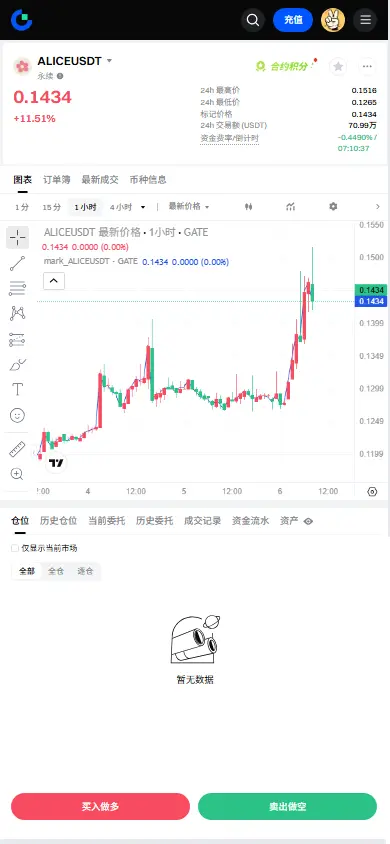Select the 15分 timeframe

pos(52,207)
